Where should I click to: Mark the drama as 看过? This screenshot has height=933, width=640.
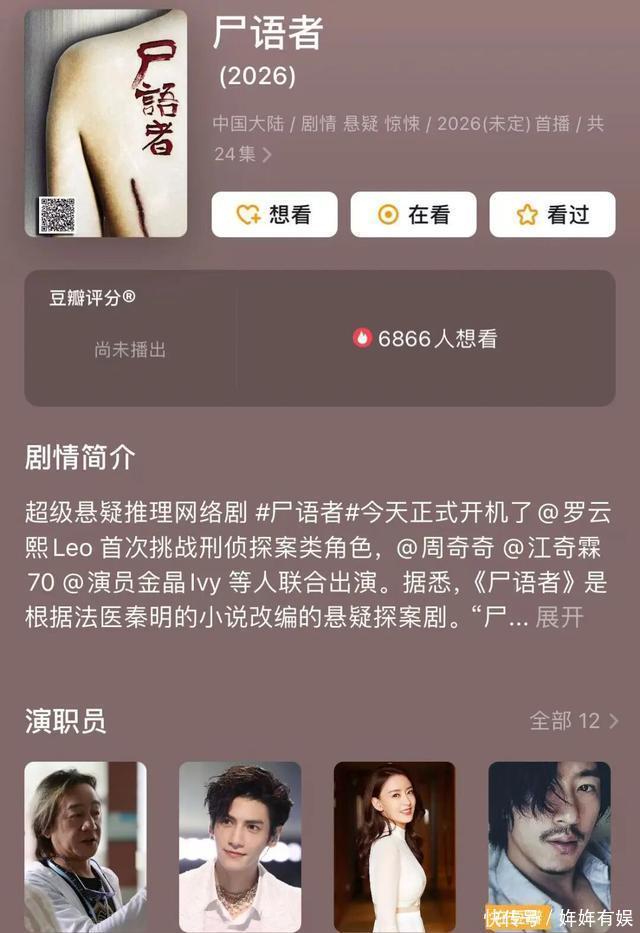coord(552,214)
